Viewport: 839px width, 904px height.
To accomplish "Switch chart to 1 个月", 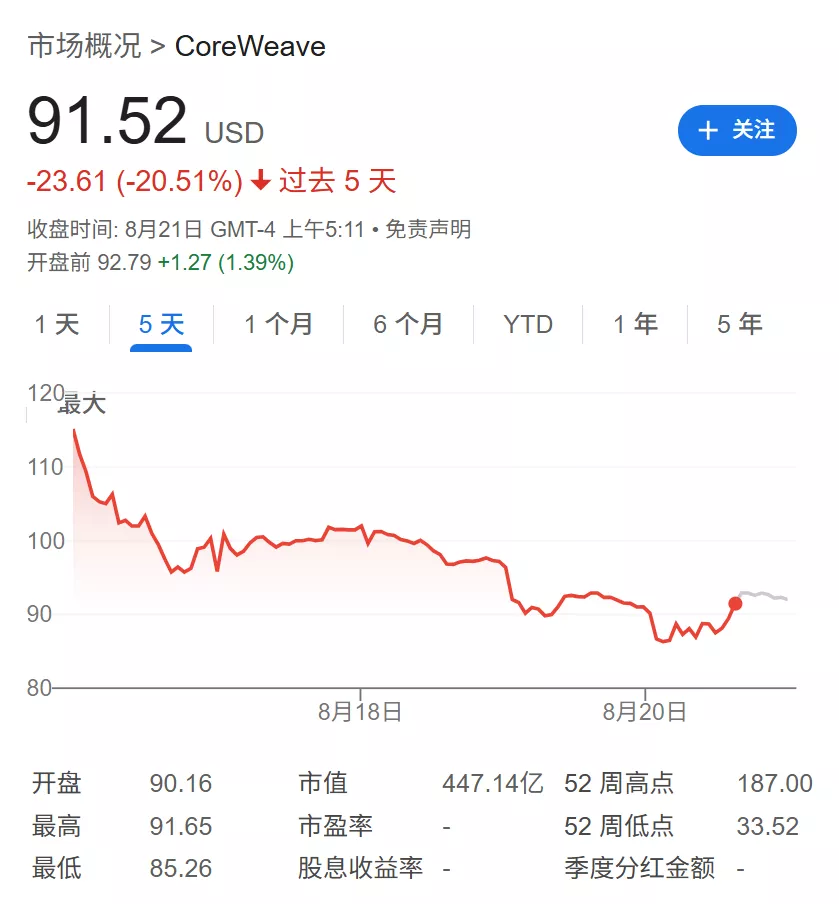I will [278, 324].
